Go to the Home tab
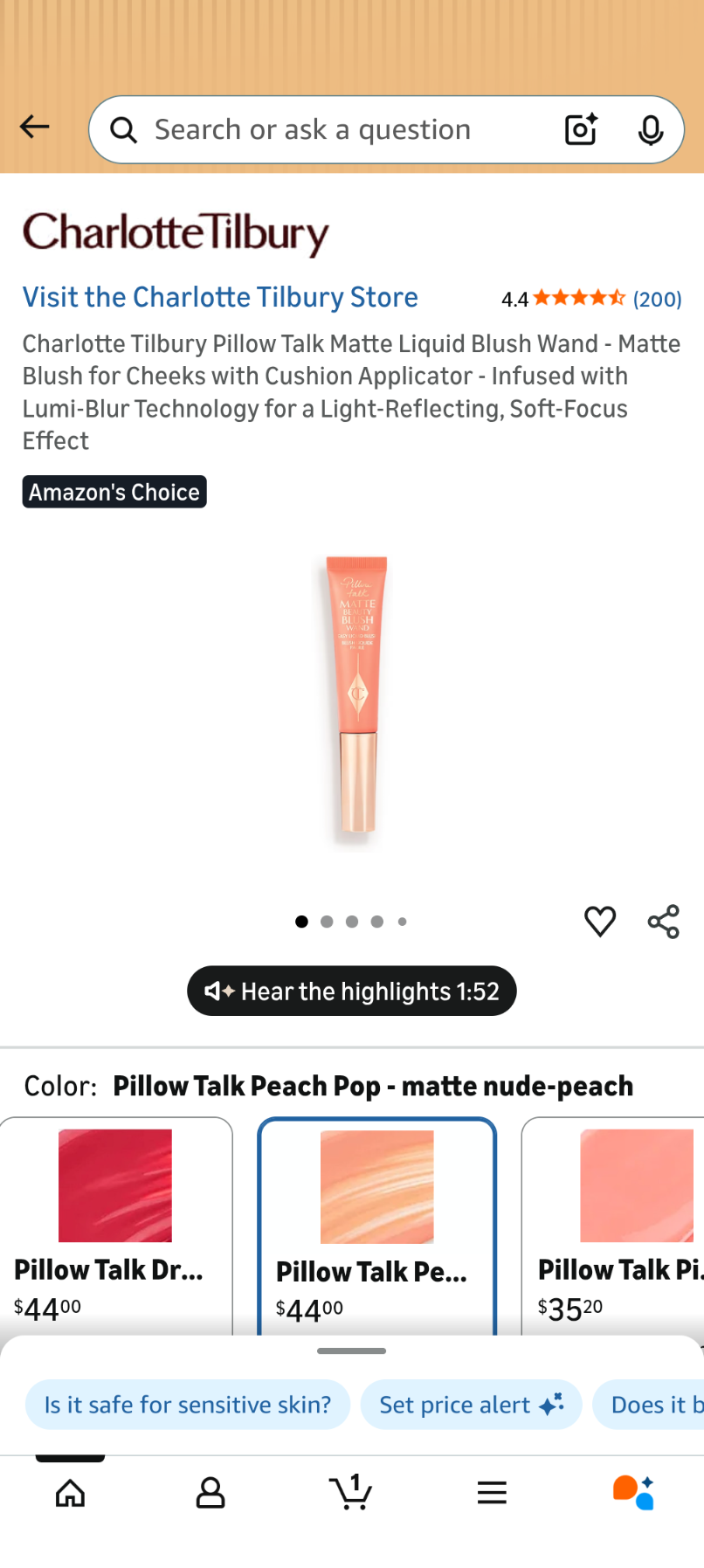 point(70,1493)
